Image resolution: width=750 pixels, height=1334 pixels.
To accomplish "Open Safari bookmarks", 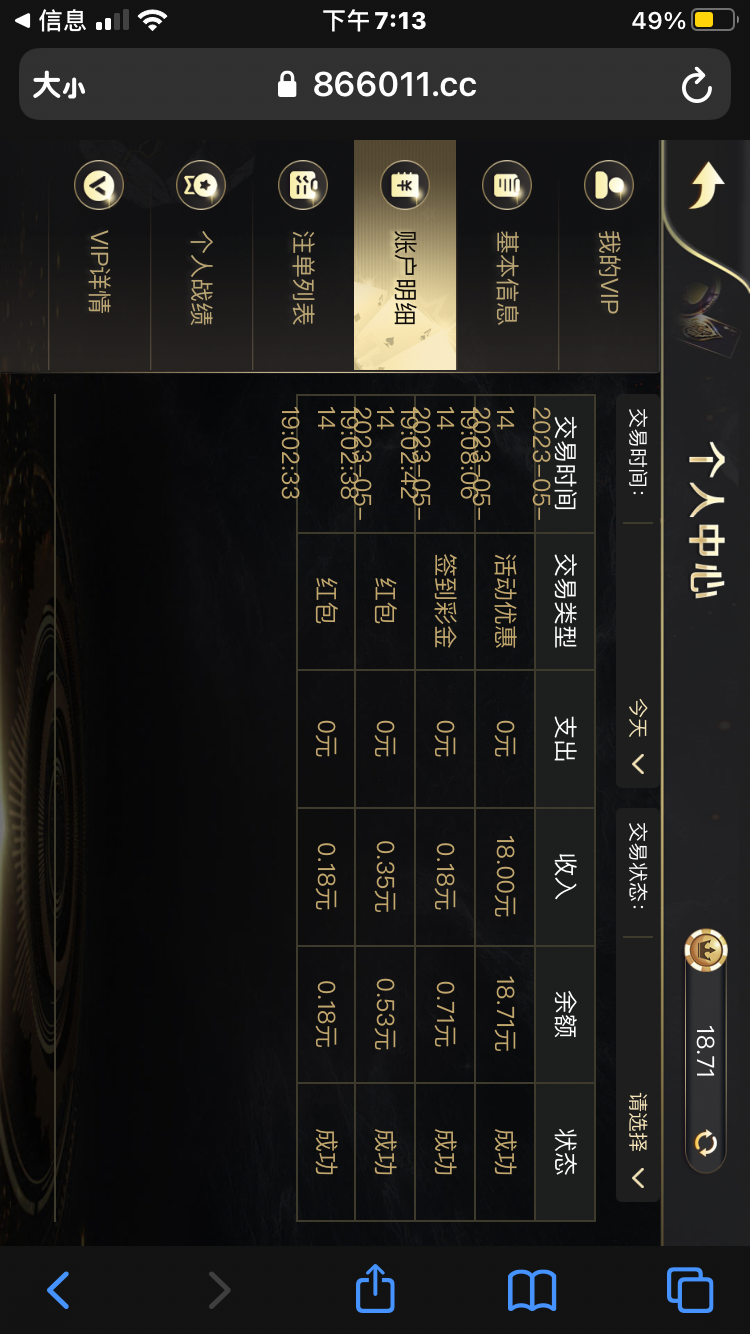I will (x=531, y=1290).
